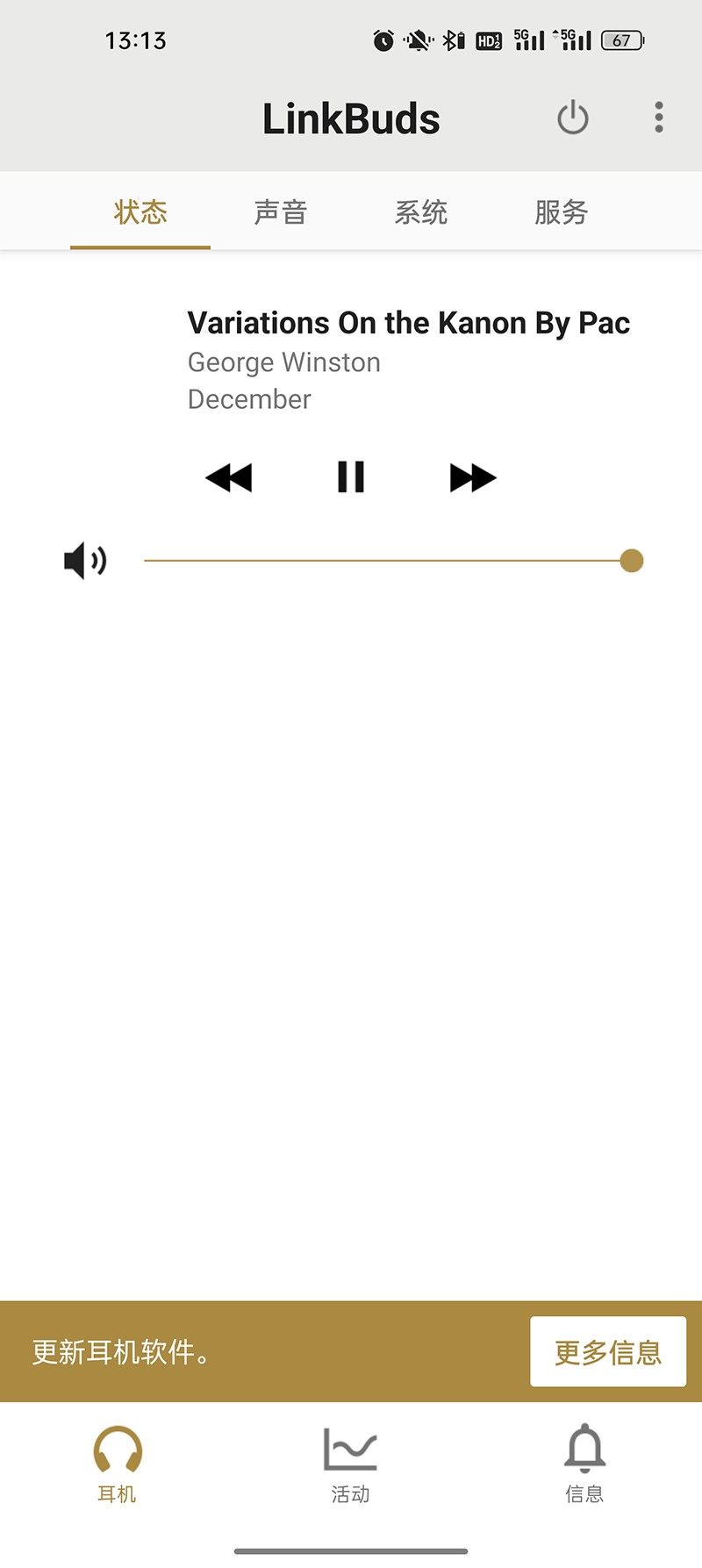Open the 服务 tab
Viewport: 702px width, 1568px height.
pyautogui.click(x=561, y=212)
